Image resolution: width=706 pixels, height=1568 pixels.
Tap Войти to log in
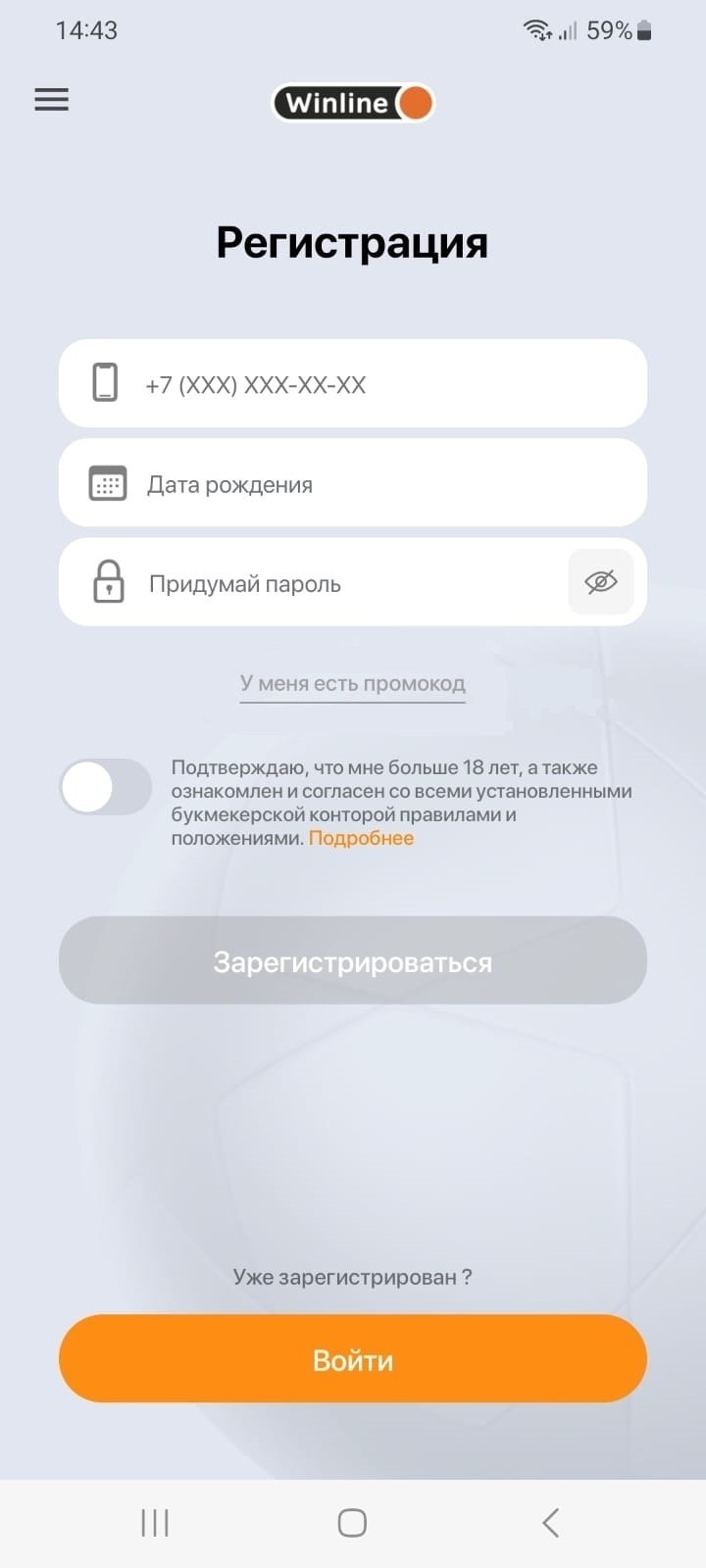(x=353, y=1359)
